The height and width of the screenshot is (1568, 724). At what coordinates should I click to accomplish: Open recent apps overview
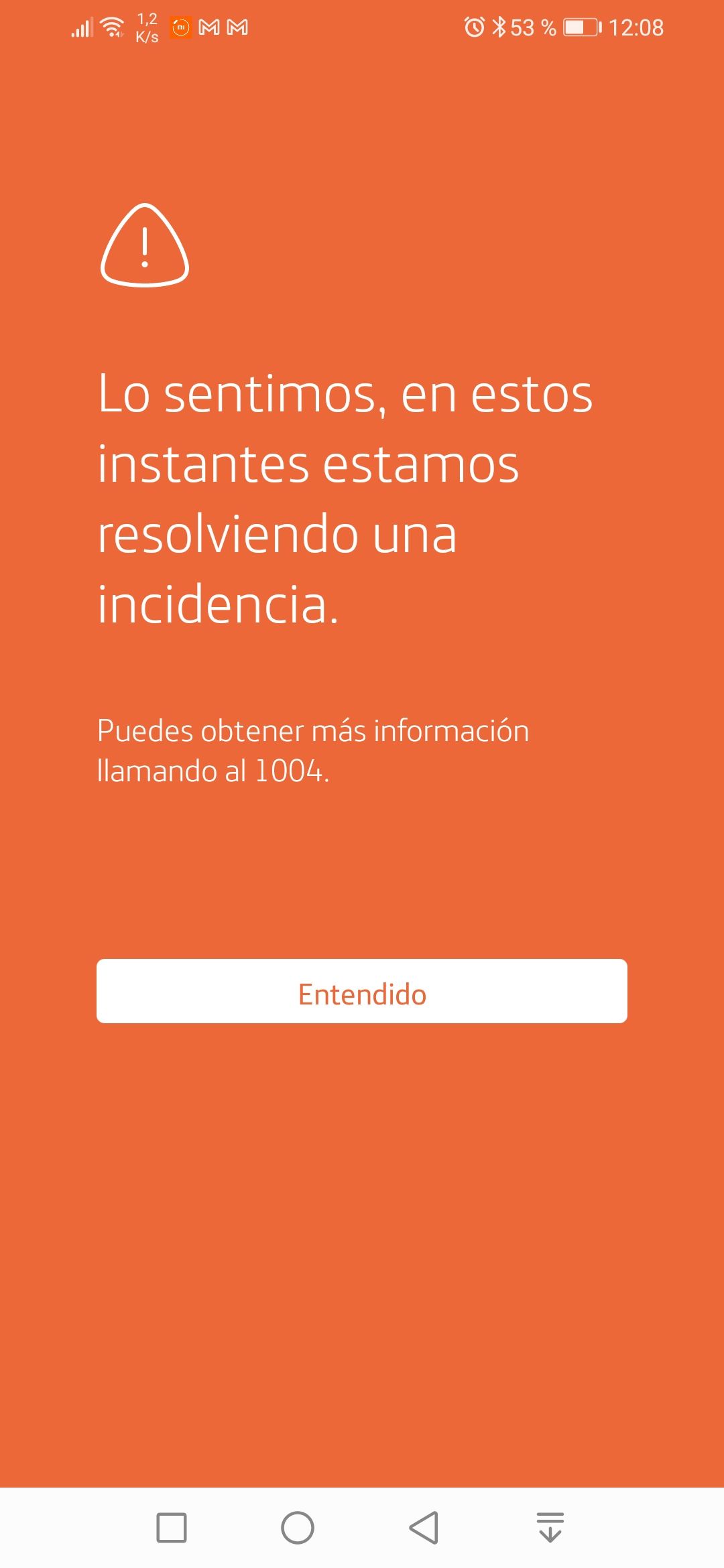(x=172, y=1528)
